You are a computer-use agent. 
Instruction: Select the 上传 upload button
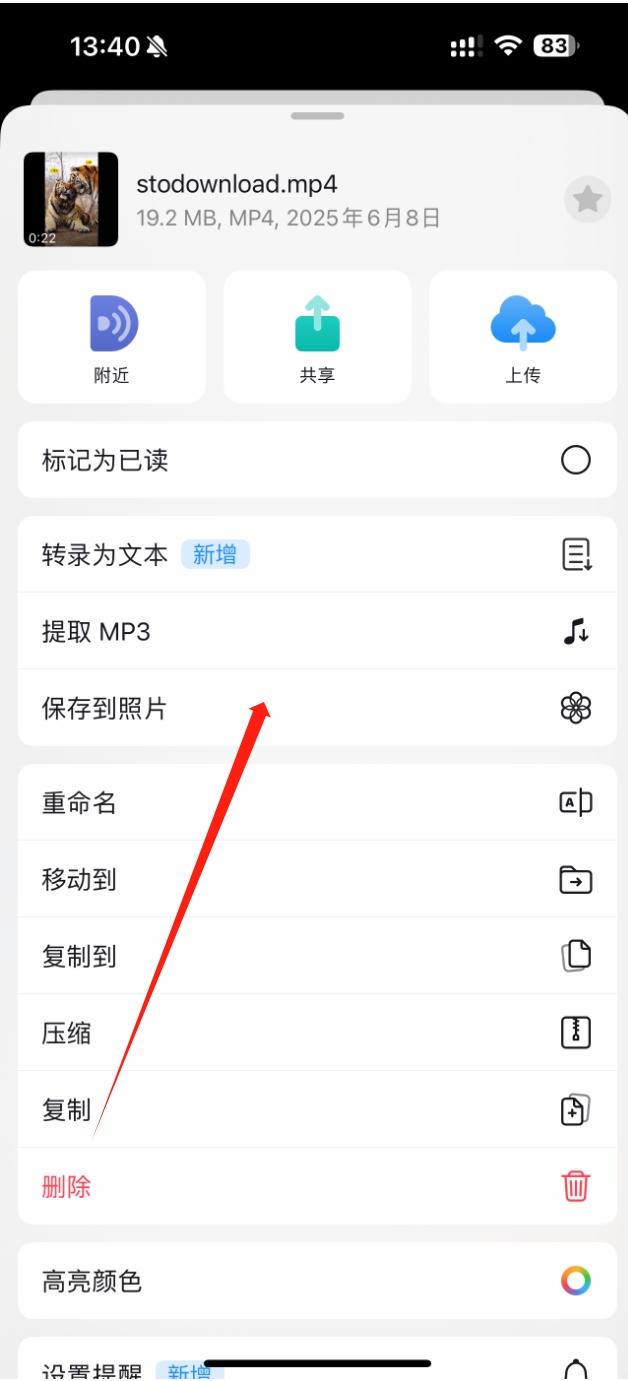click(x=522, y=337)
